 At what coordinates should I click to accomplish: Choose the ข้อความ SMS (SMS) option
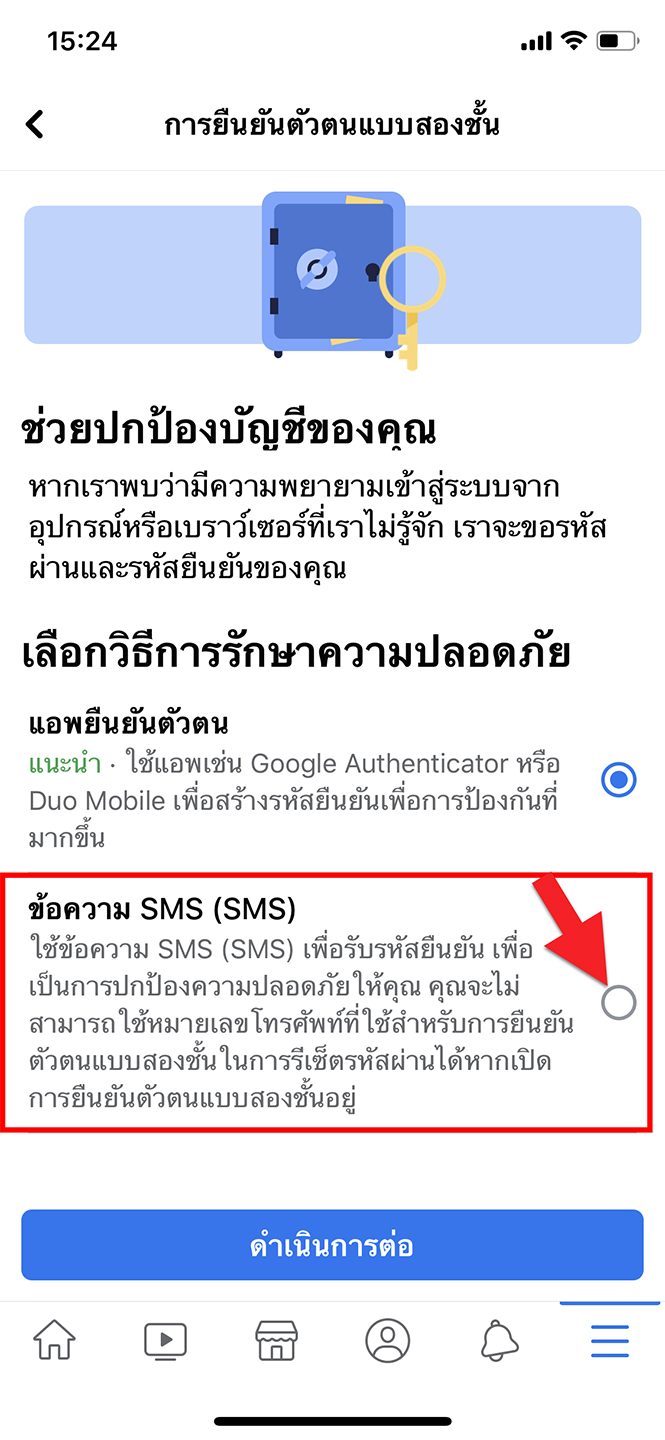click(619, 1002)
